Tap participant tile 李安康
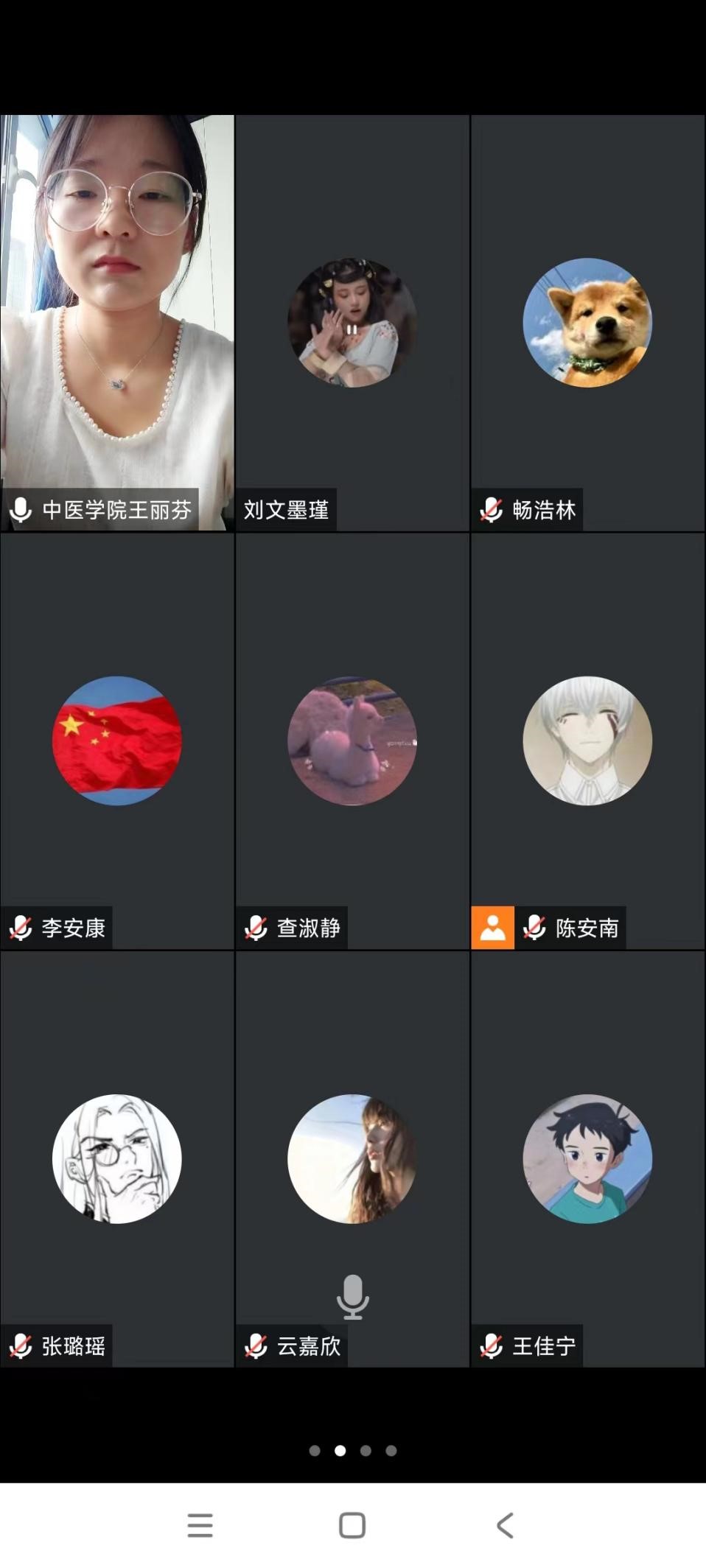 [117, 741]
